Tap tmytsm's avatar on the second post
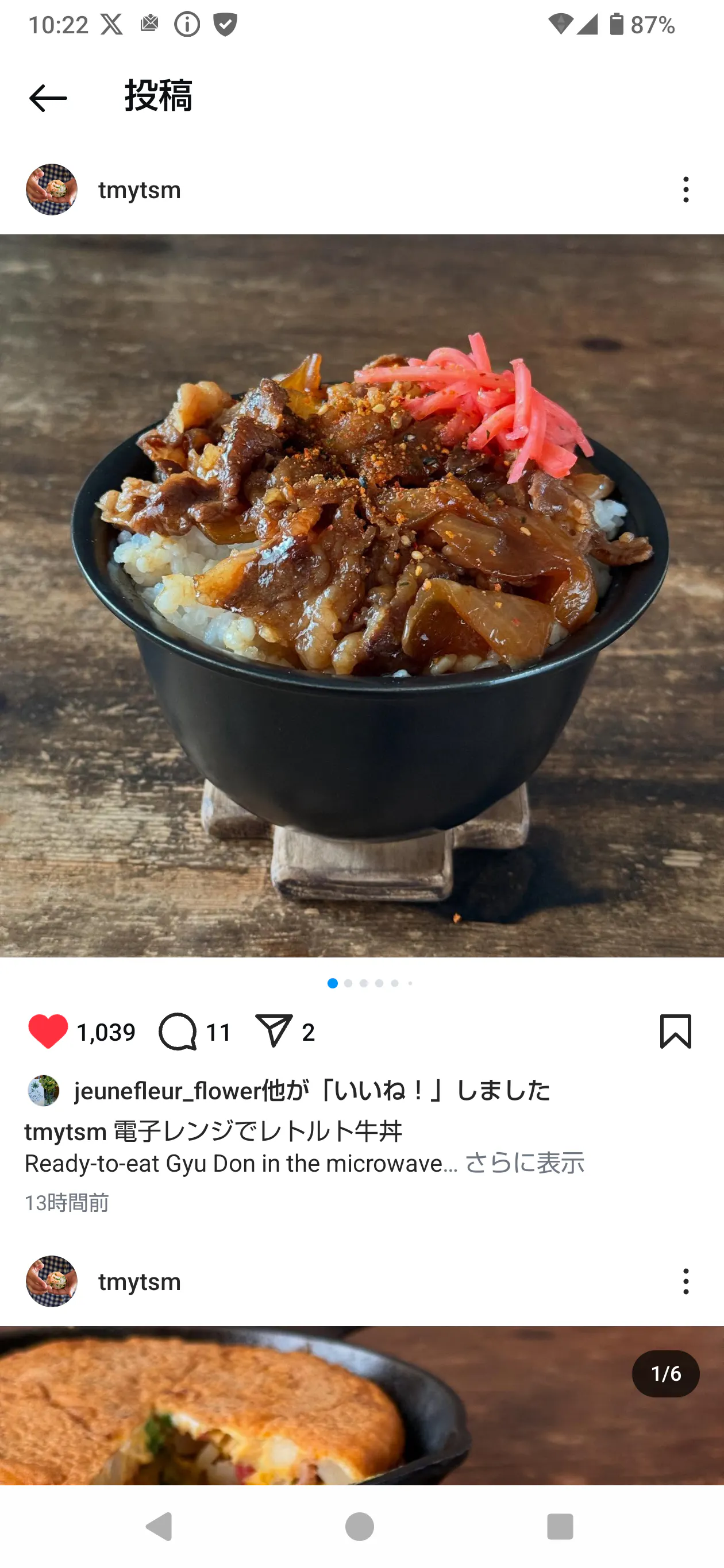 (x=52, y=1281)
